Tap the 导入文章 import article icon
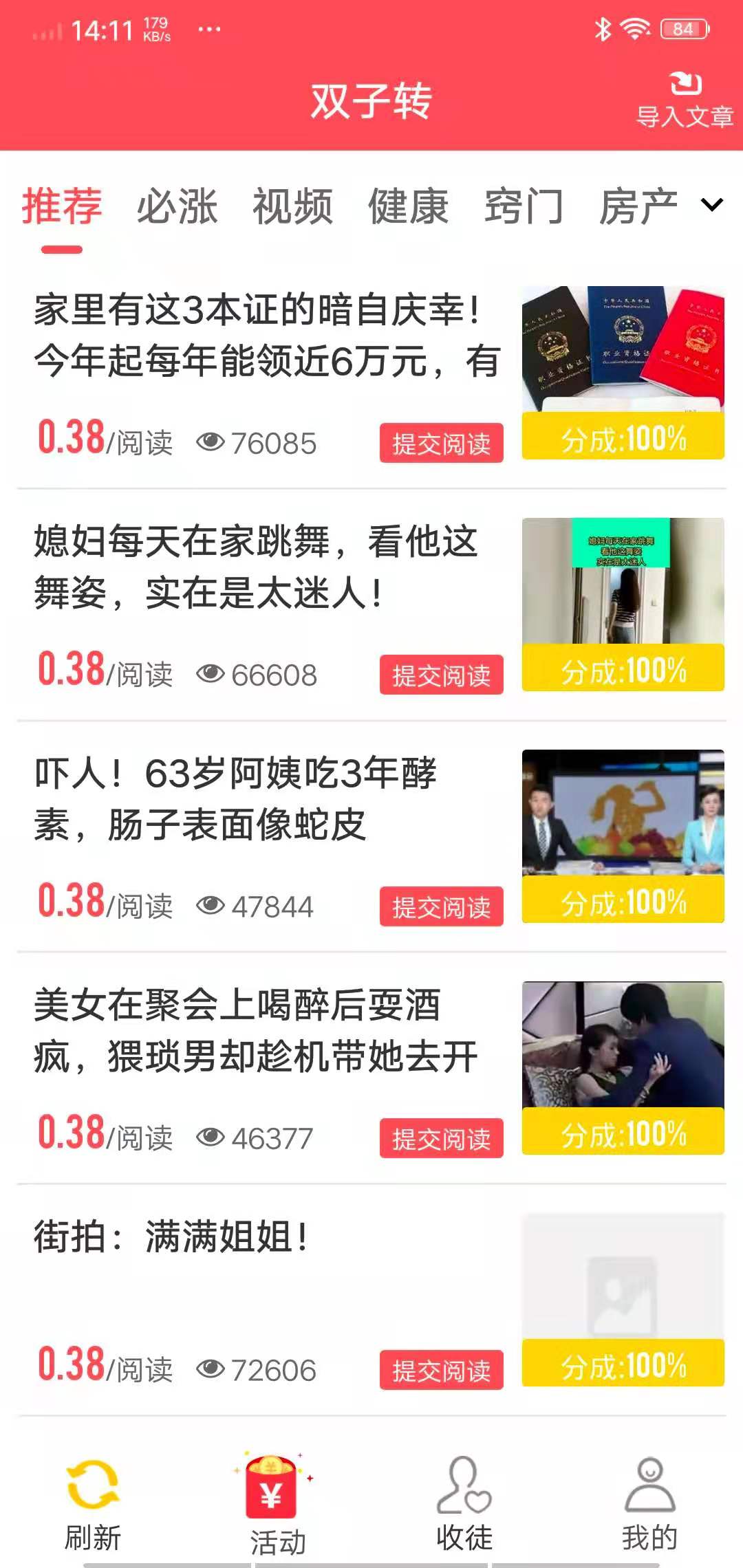 [684, 96]
